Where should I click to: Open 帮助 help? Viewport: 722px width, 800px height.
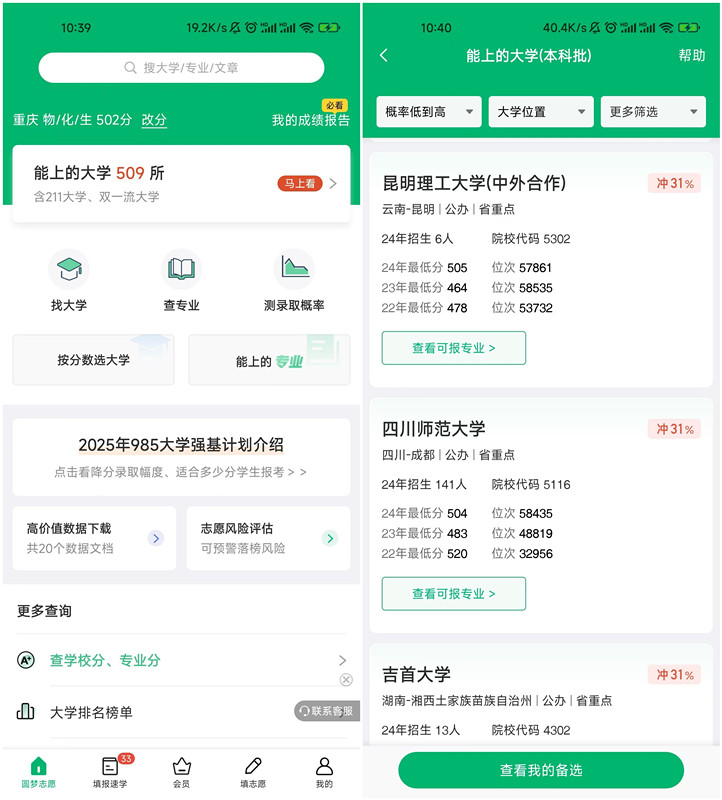click(x=692, y=56)
